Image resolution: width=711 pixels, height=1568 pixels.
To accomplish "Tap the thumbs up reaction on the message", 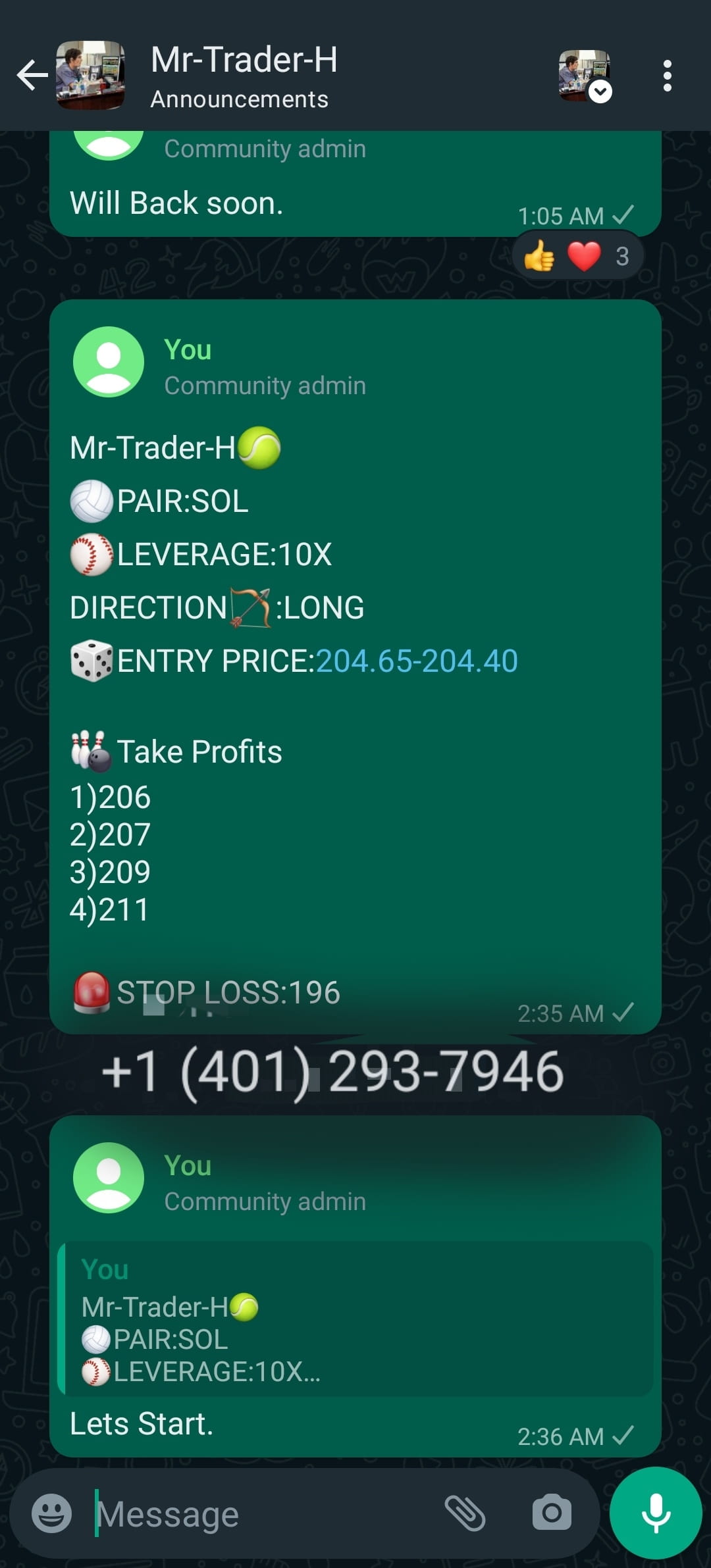I will [x=538, y=255].
